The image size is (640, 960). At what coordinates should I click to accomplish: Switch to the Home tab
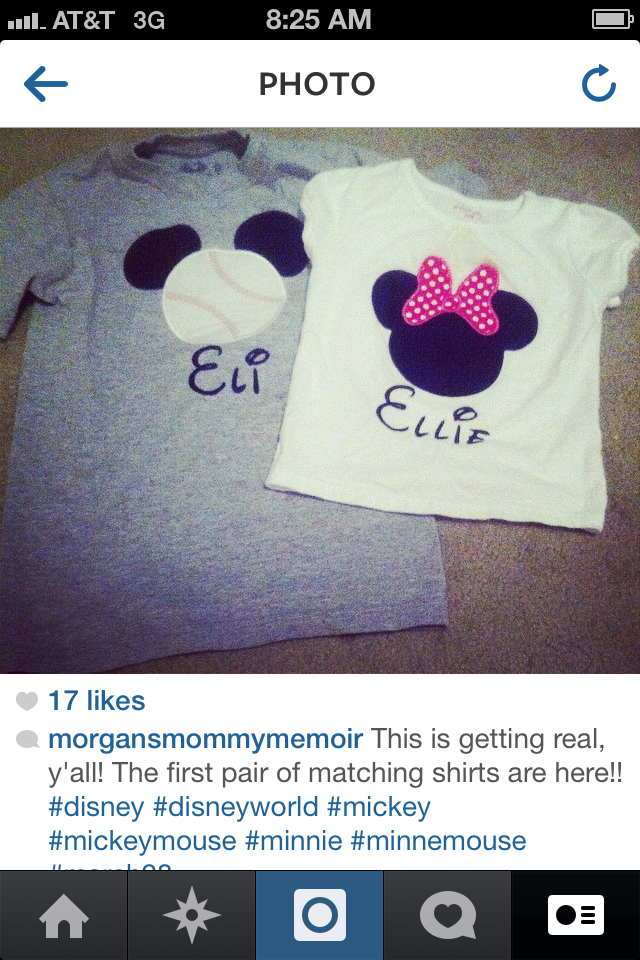[x=64, y=915]
